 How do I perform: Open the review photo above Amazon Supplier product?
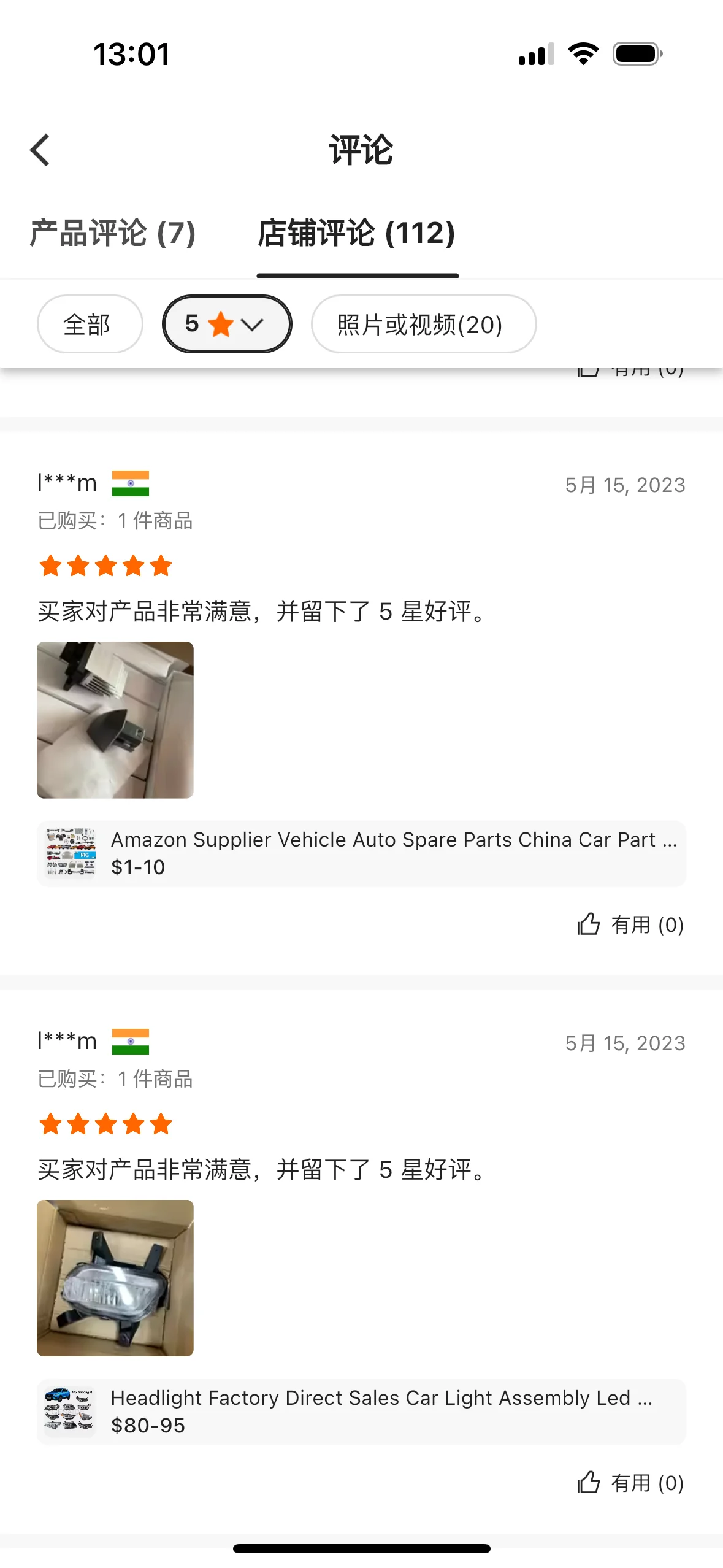pos(115,720)
